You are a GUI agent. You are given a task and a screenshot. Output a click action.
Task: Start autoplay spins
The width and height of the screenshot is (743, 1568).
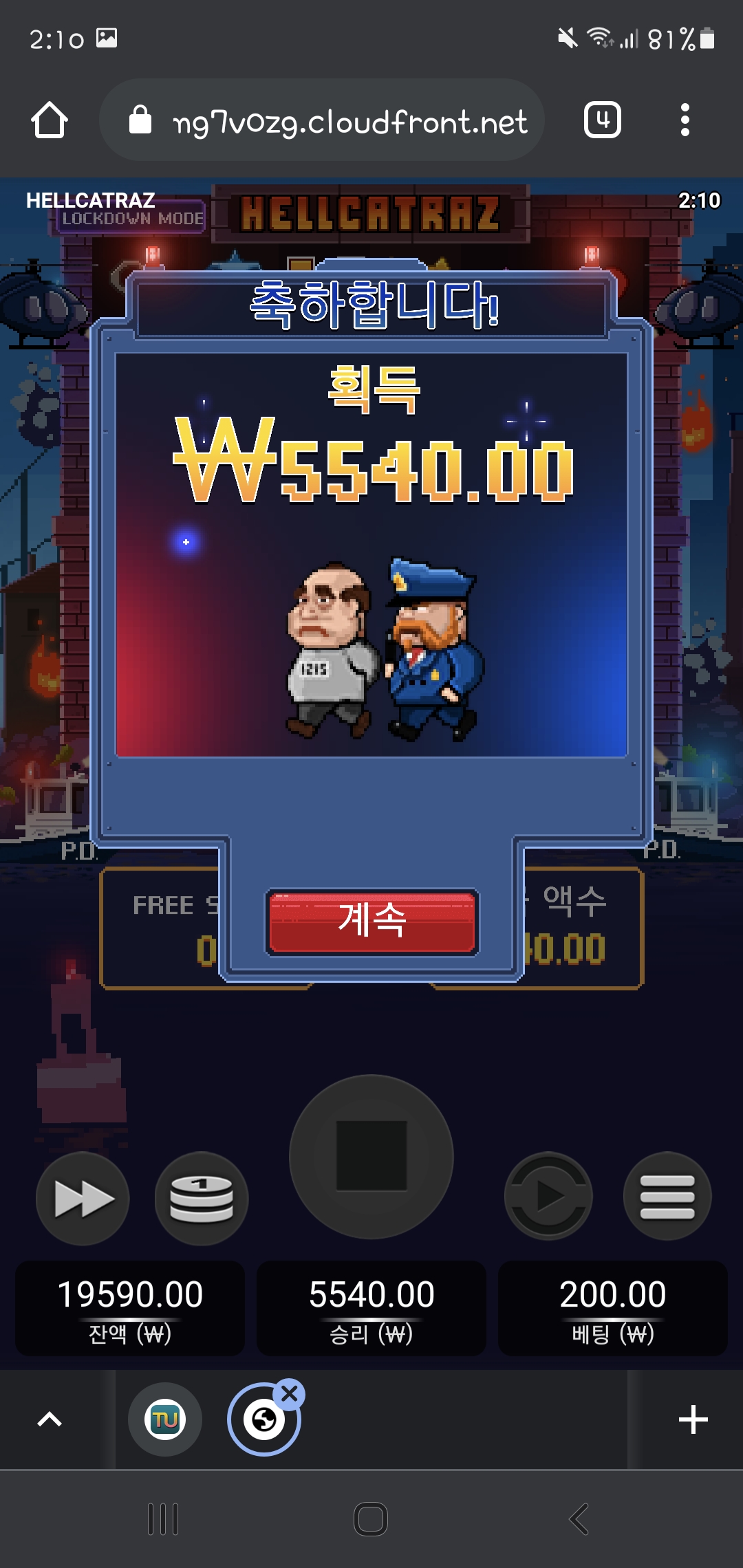[x=548, y=1197]
